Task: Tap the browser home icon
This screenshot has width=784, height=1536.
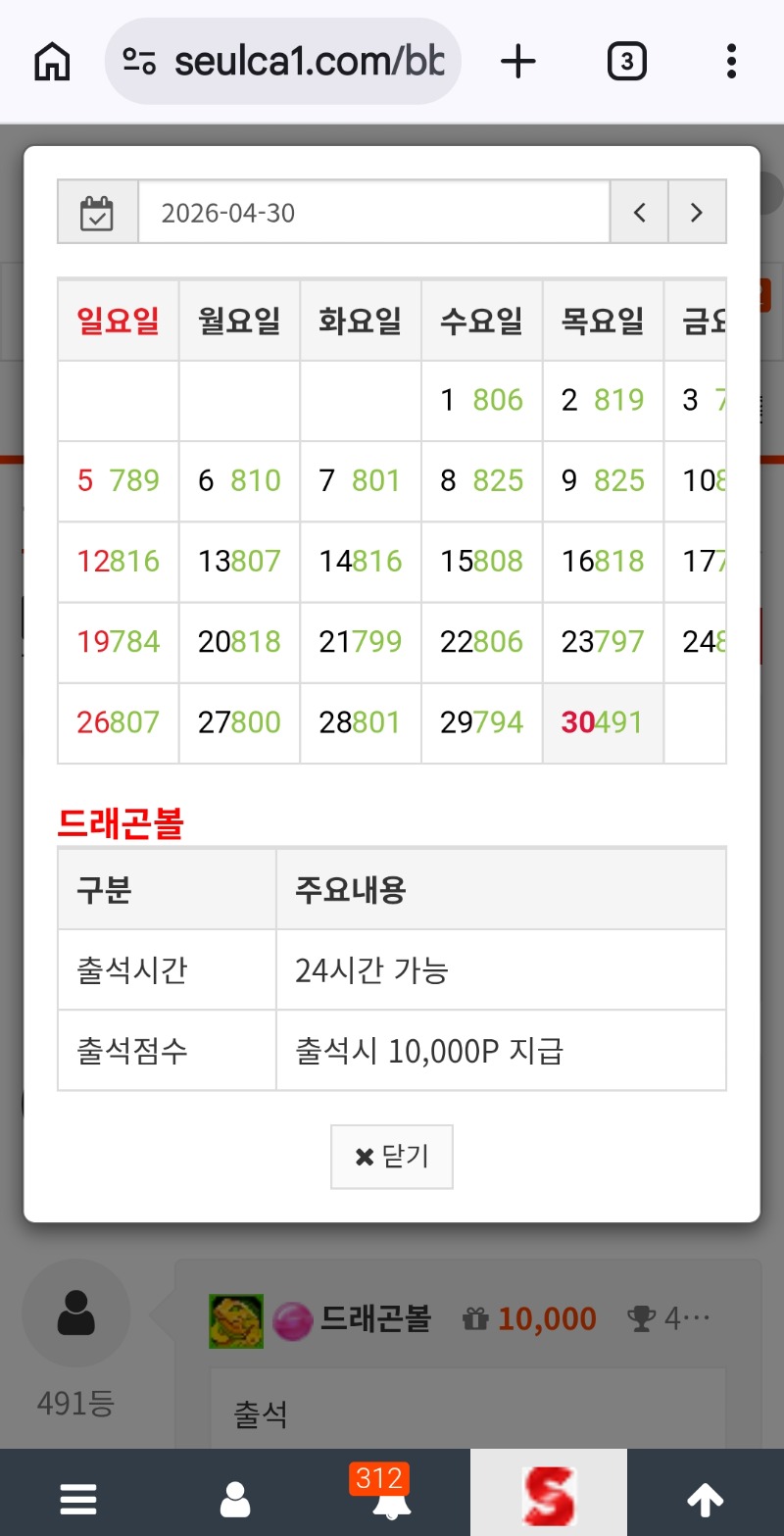Action: (52, 62)
